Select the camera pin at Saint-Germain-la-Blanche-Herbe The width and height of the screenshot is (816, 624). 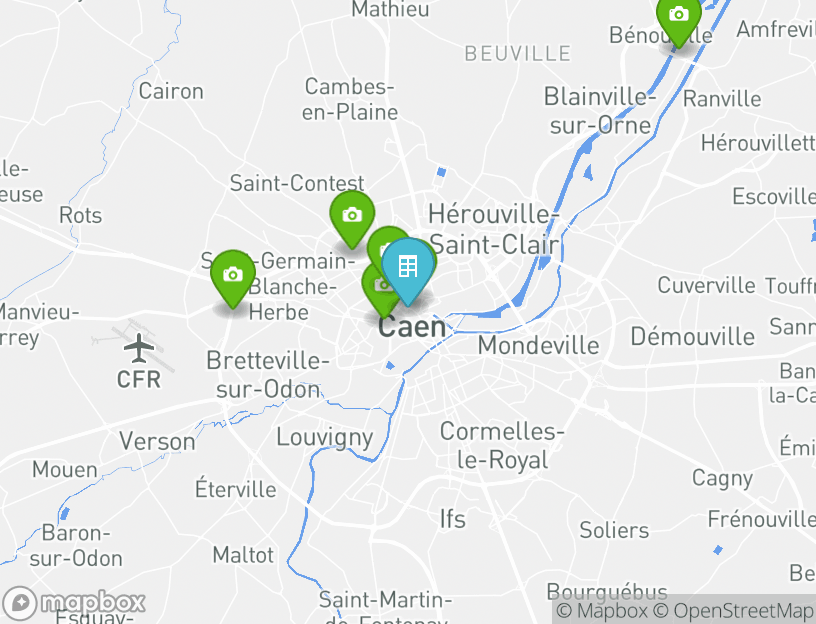(233, 276)
